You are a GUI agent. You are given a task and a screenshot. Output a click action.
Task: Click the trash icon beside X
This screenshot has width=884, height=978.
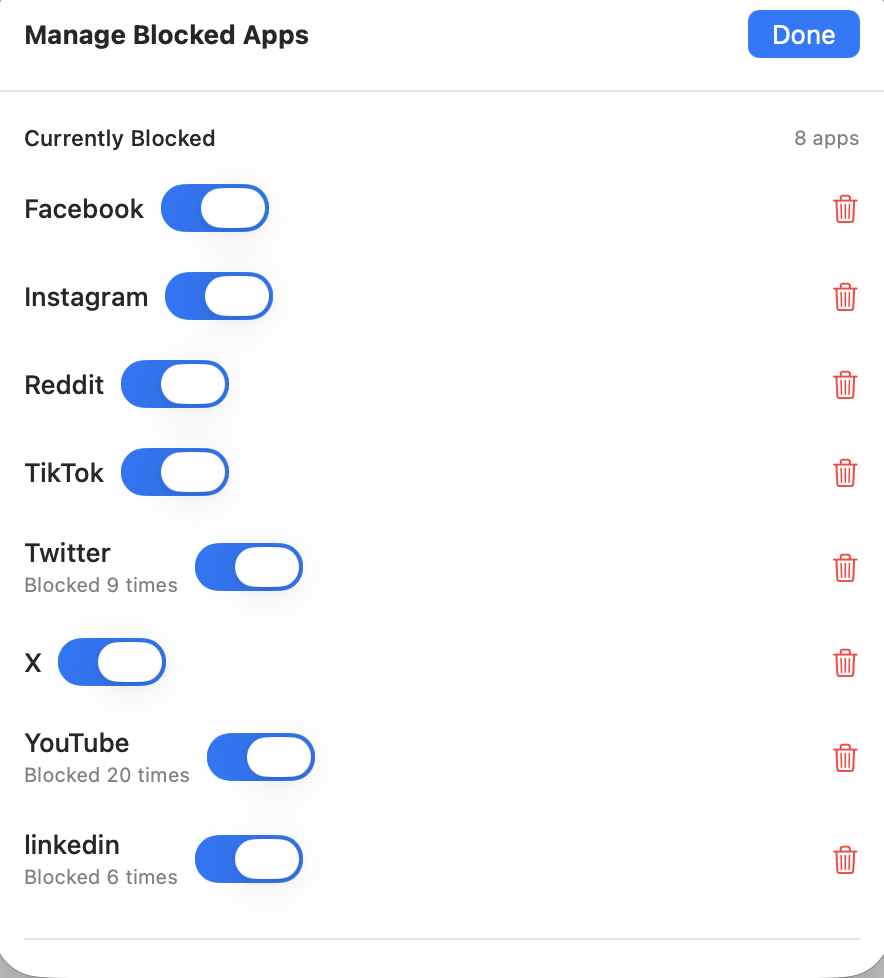coord(845,662)
